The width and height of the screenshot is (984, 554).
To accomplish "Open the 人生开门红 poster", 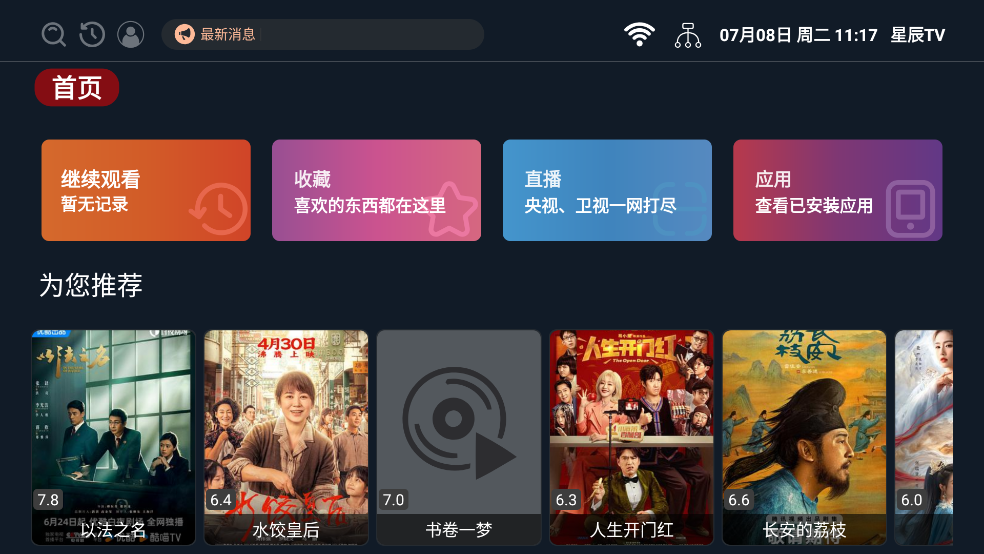I will pyautogui.click(x=631, y=437).
